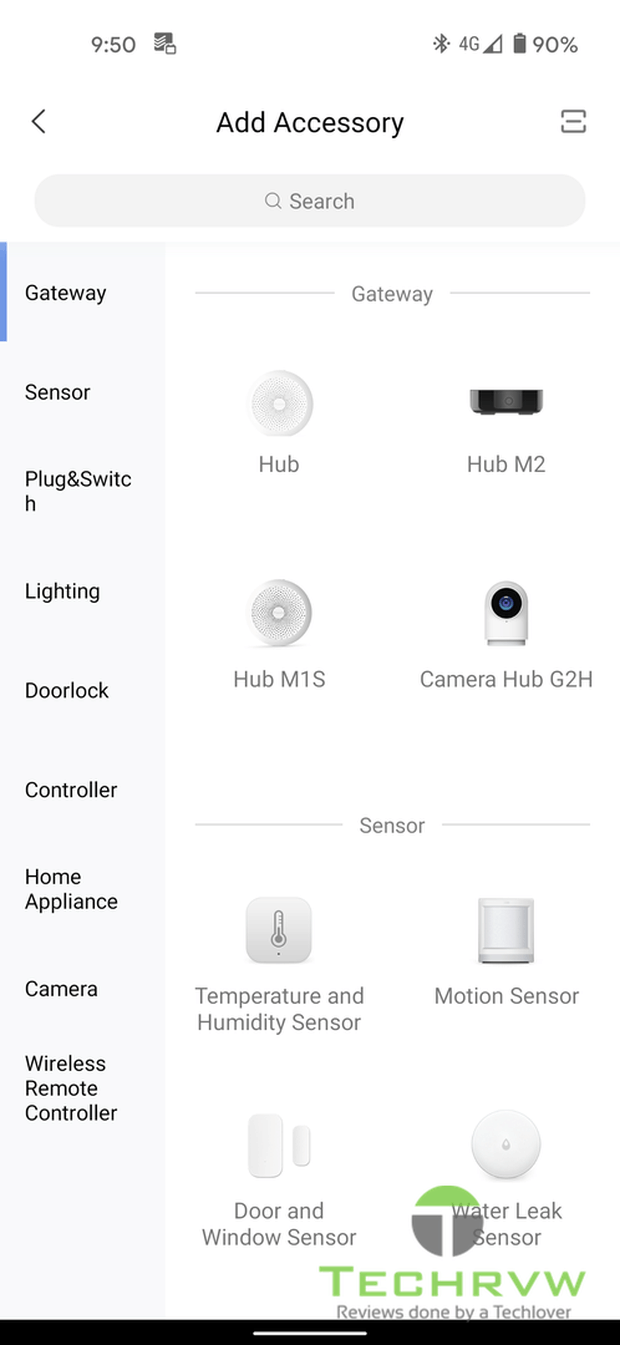Select Hub M1S accessory

pos(279,634)
